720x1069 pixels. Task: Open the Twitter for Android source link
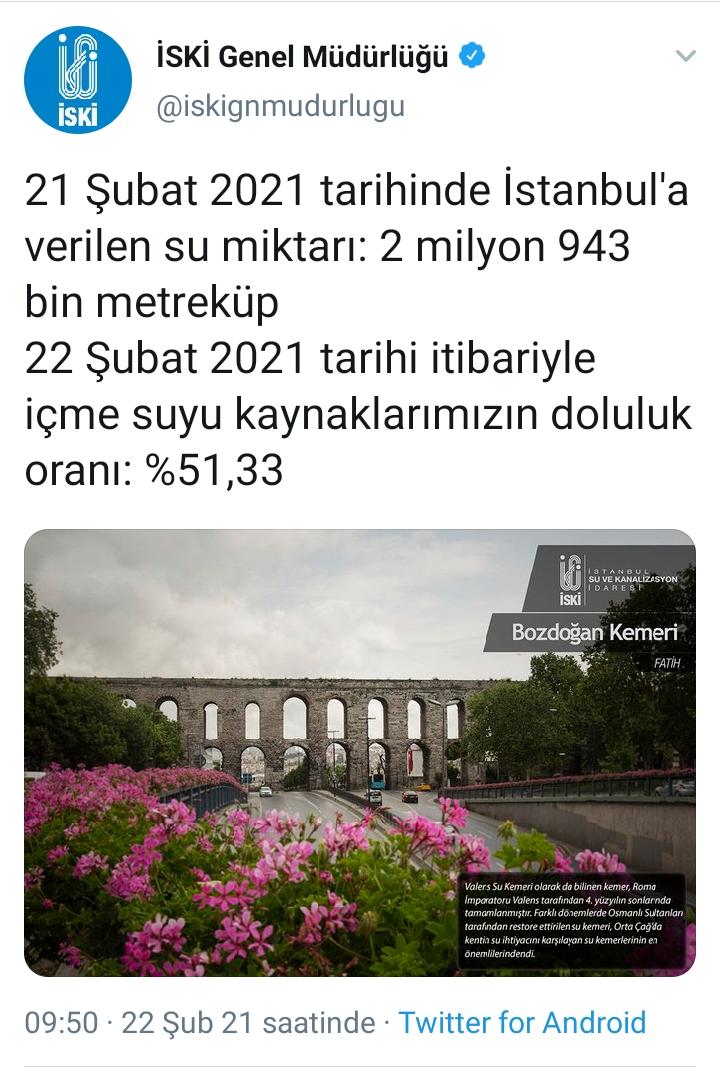522,1023
